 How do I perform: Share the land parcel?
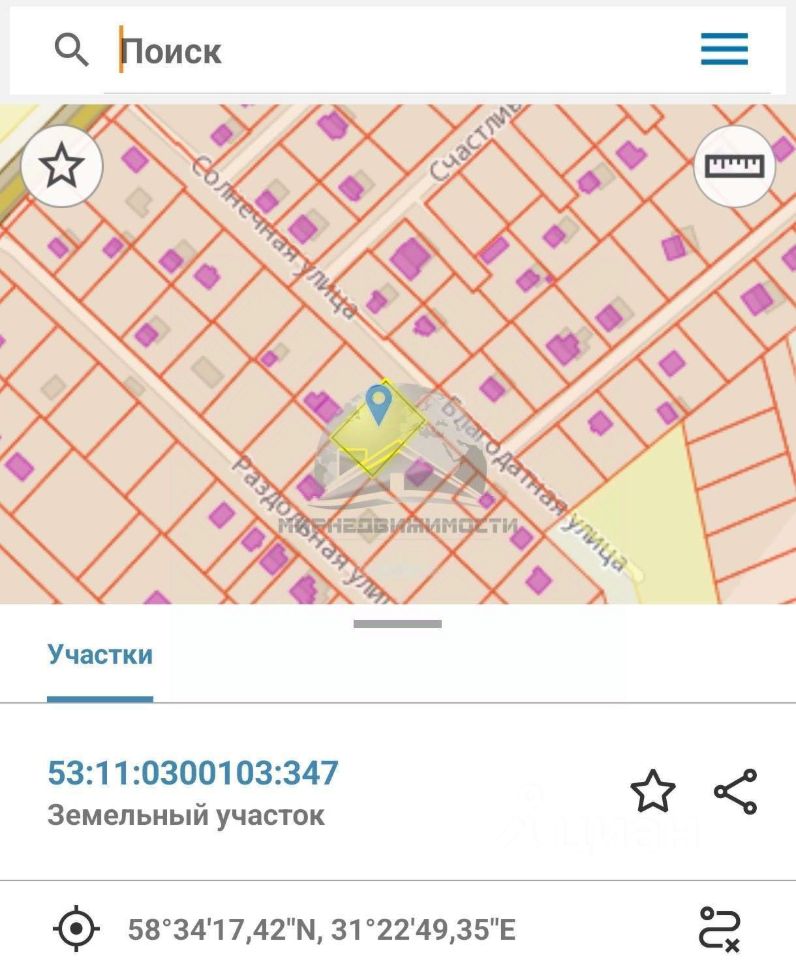[736, 792]
